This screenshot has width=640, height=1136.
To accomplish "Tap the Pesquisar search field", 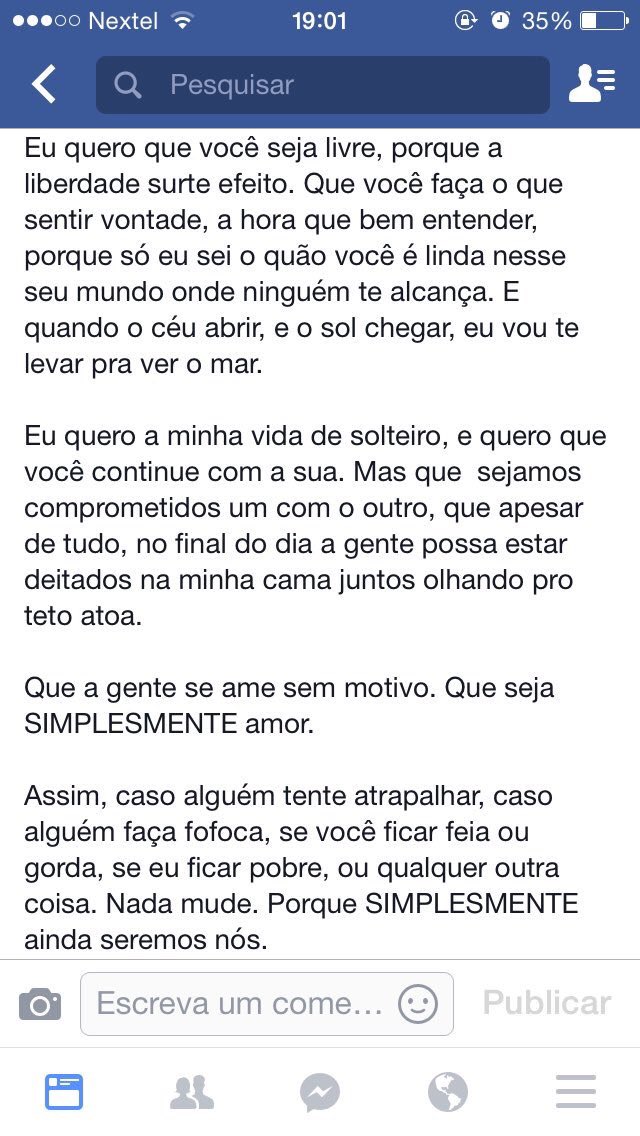I will pos(323,85).
